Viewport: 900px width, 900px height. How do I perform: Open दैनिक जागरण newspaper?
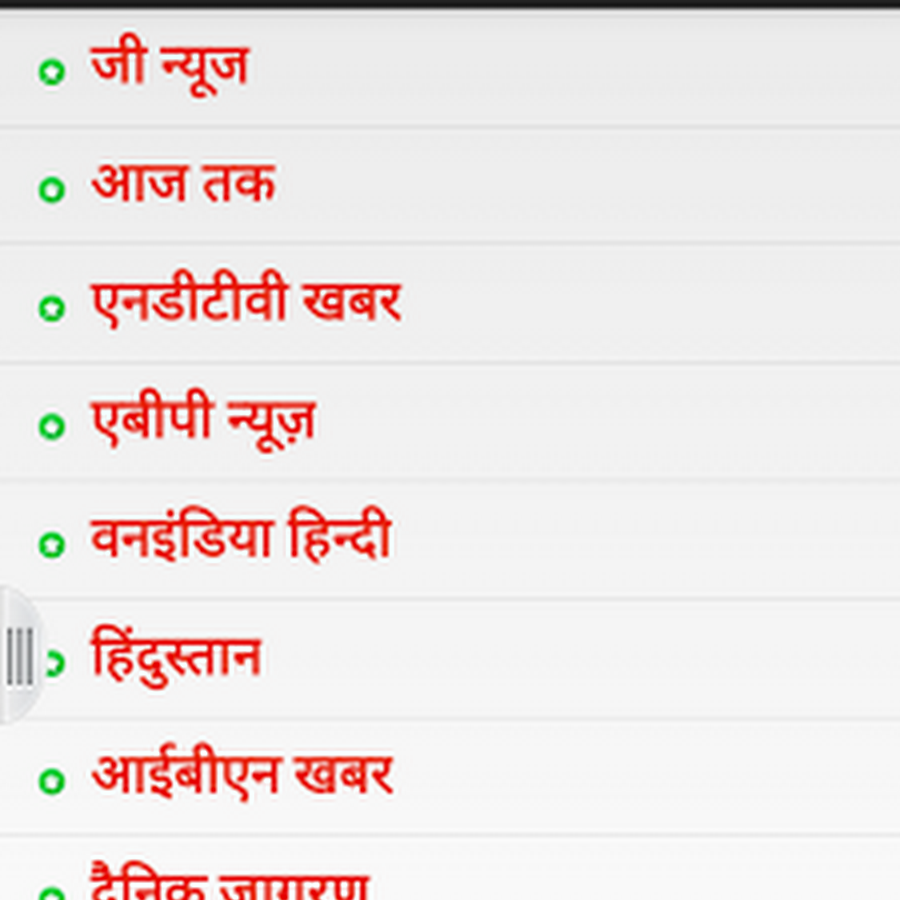click(x=230, y=885)
